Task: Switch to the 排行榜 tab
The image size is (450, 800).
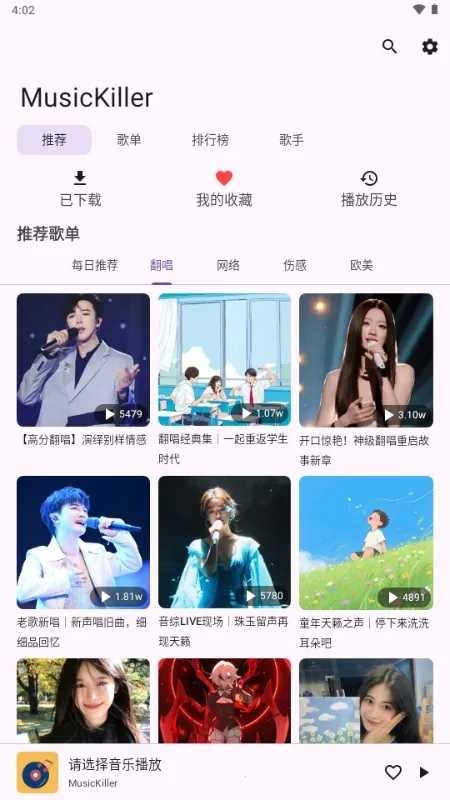Action: [210, 140]
